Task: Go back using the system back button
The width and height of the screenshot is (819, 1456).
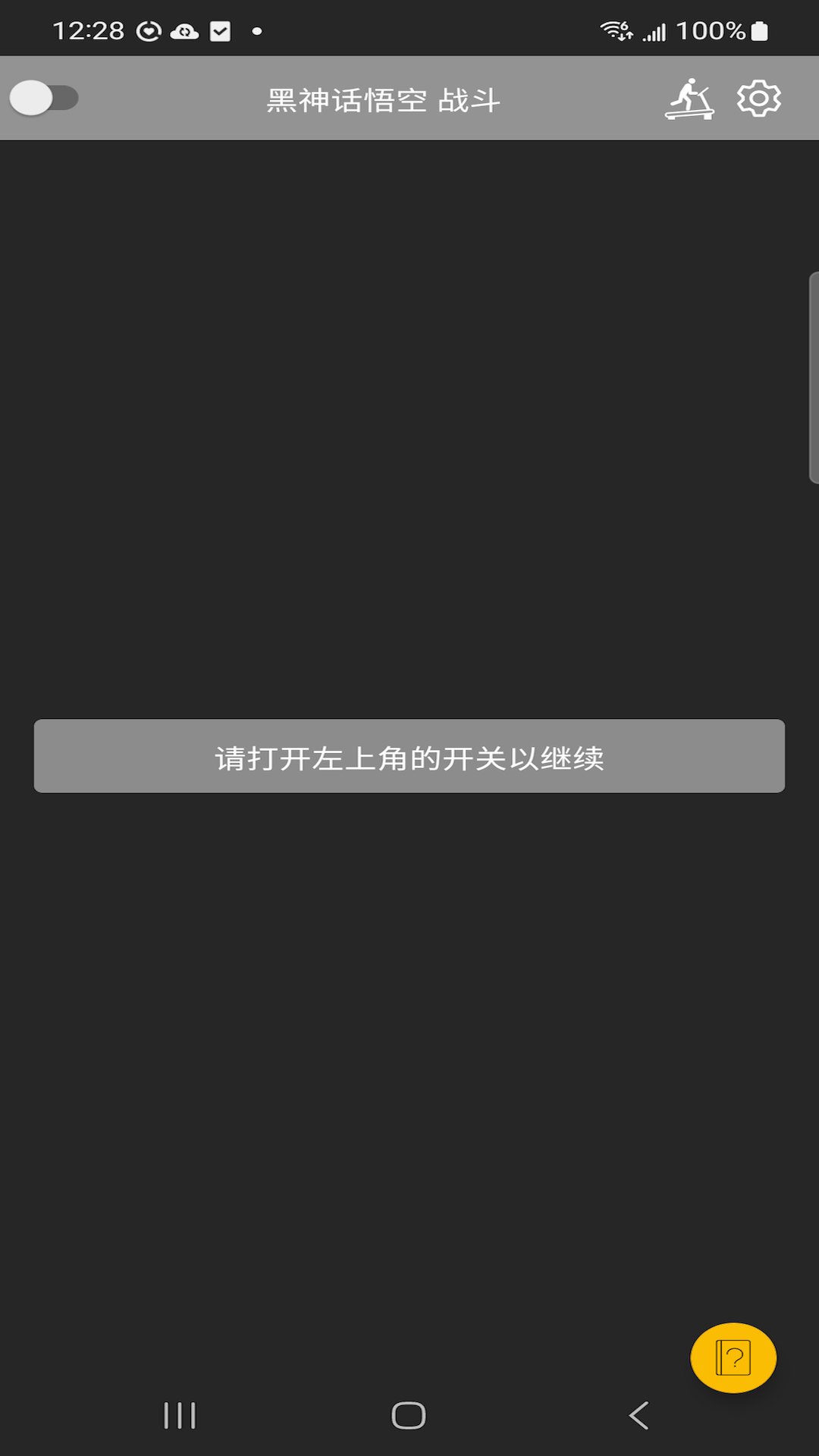Action: pos(639,1415)
